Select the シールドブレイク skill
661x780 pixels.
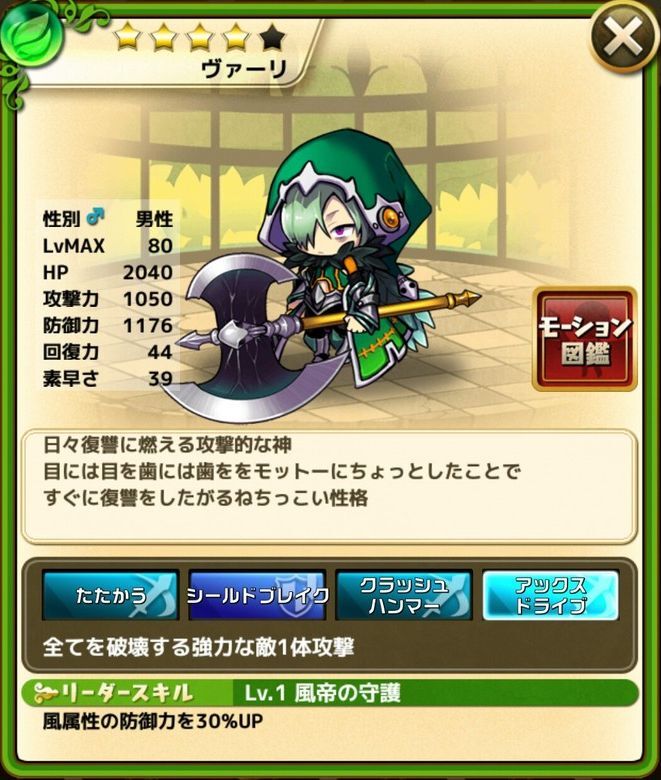click(257, 596)
